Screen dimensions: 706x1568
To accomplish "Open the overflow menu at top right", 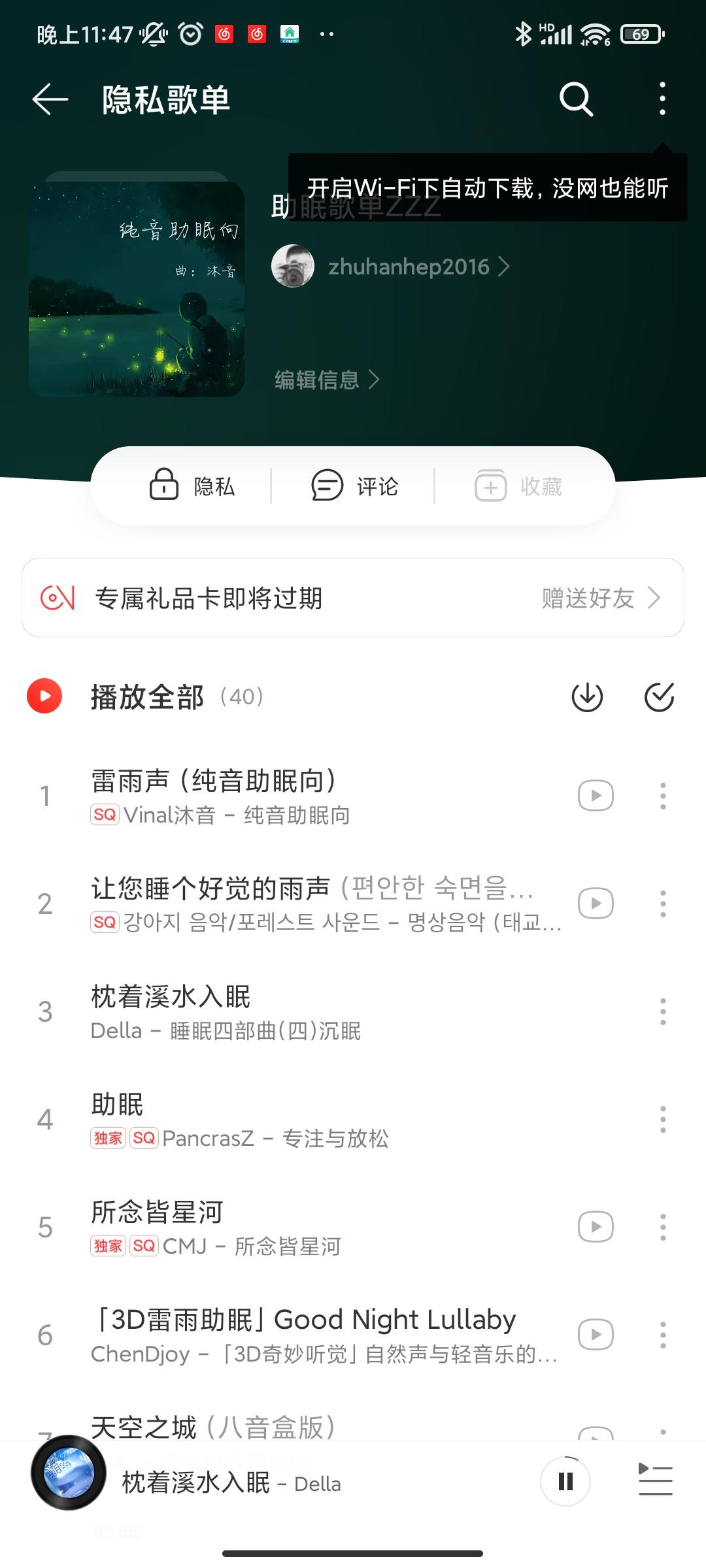I will (662, 99).
